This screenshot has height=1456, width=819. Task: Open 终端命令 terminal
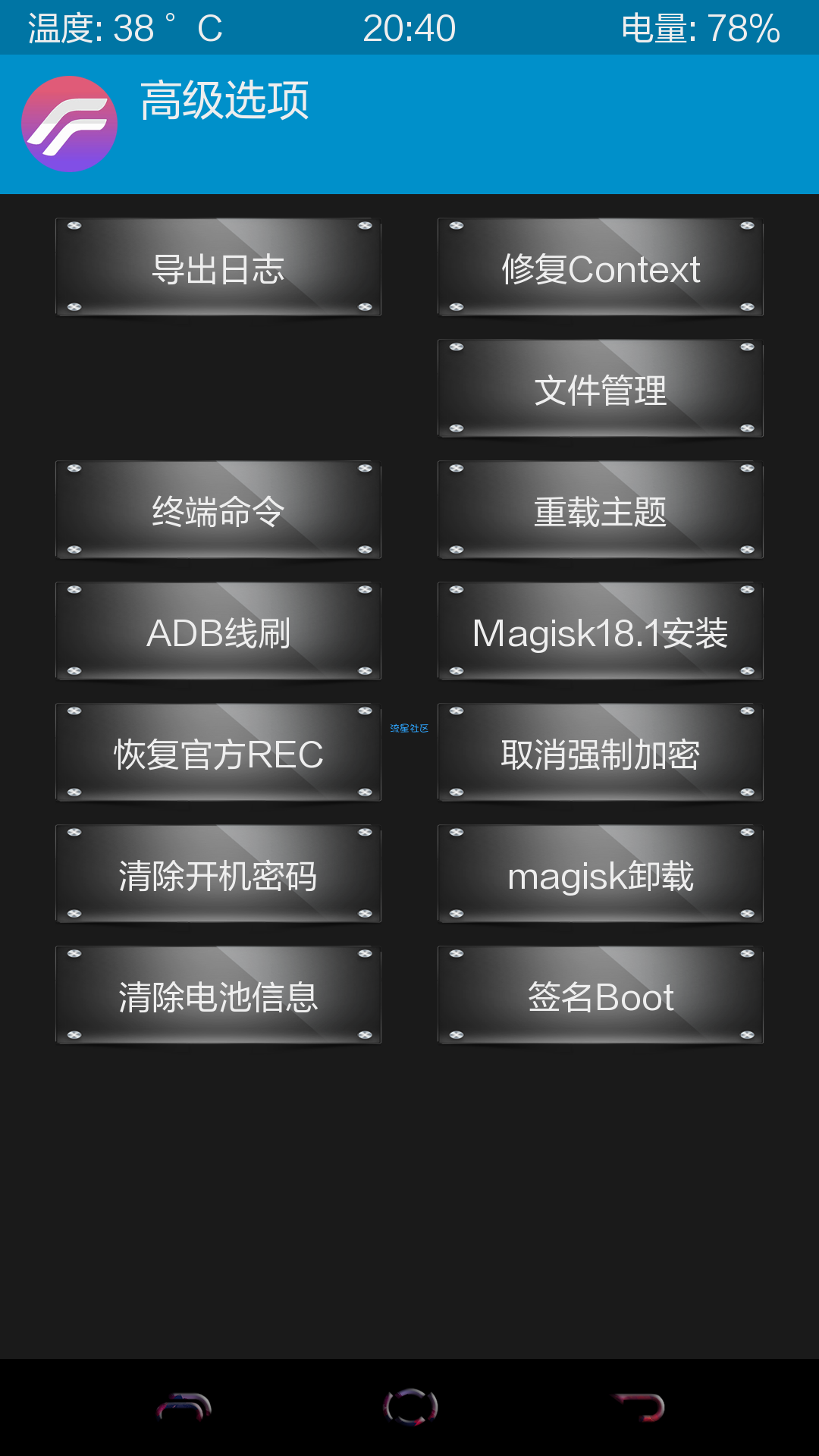coord(218,510)
